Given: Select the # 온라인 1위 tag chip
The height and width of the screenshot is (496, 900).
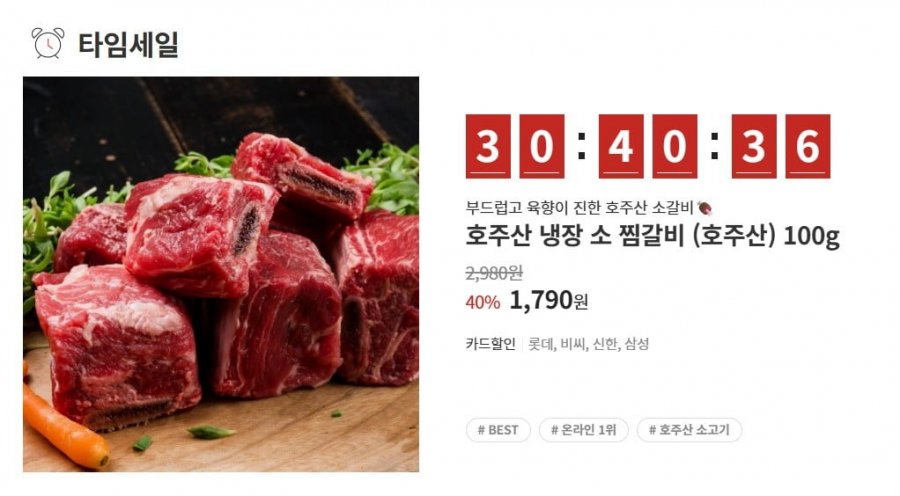Looking at the screenshot, I should pos(583,430).
